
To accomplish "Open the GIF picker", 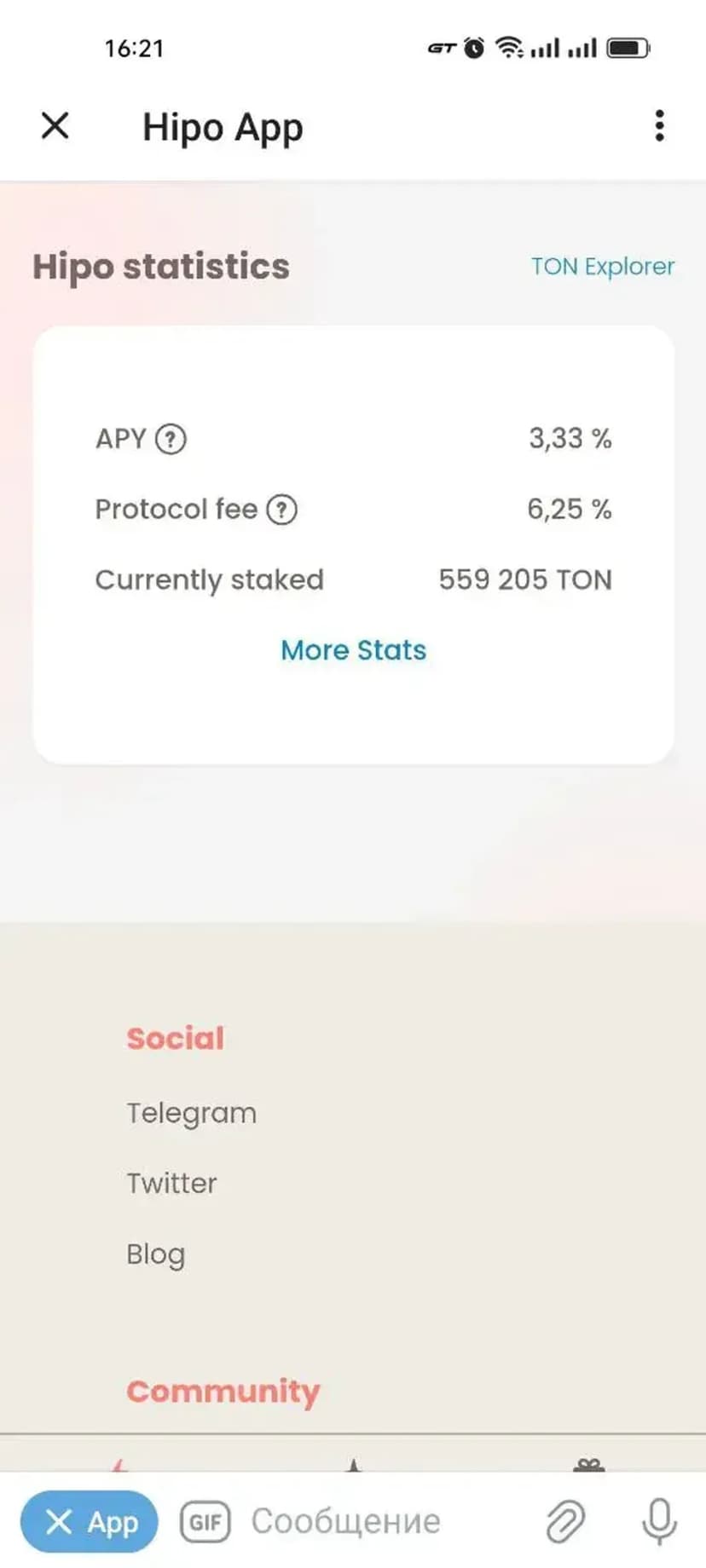I will (x=205, y=1522).
